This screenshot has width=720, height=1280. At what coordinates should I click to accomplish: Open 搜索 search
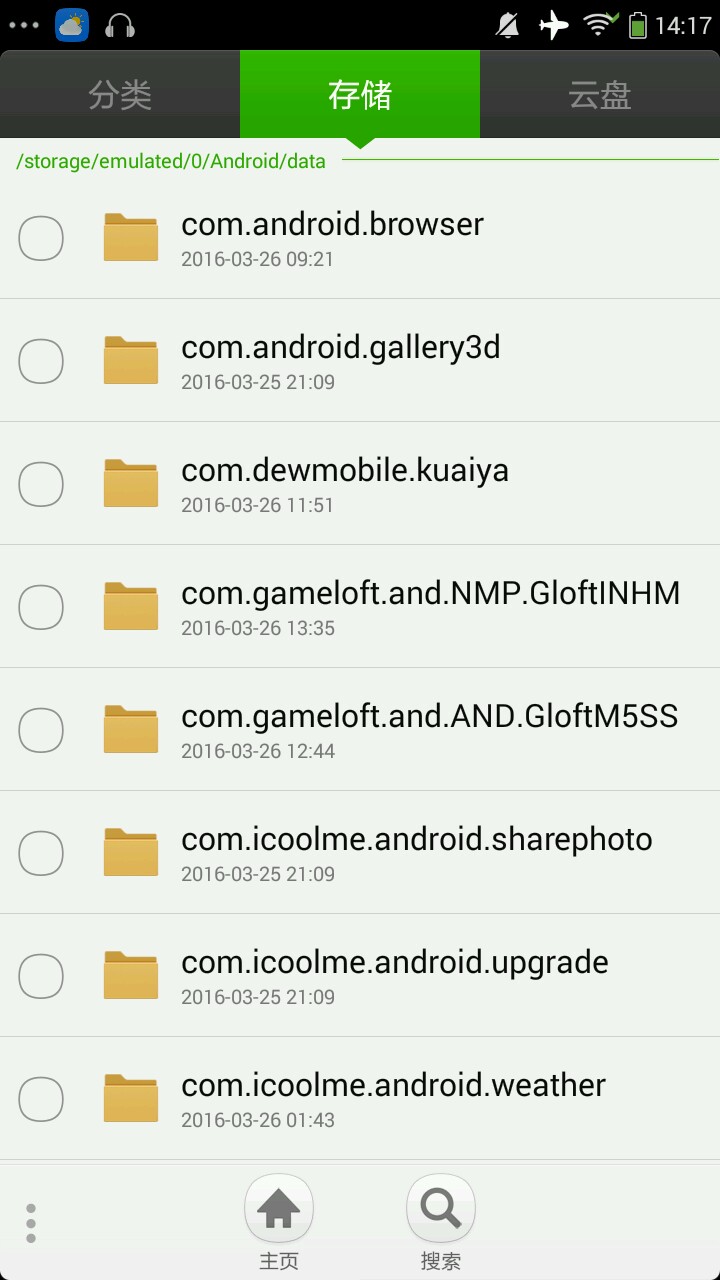pos(440,1221)
